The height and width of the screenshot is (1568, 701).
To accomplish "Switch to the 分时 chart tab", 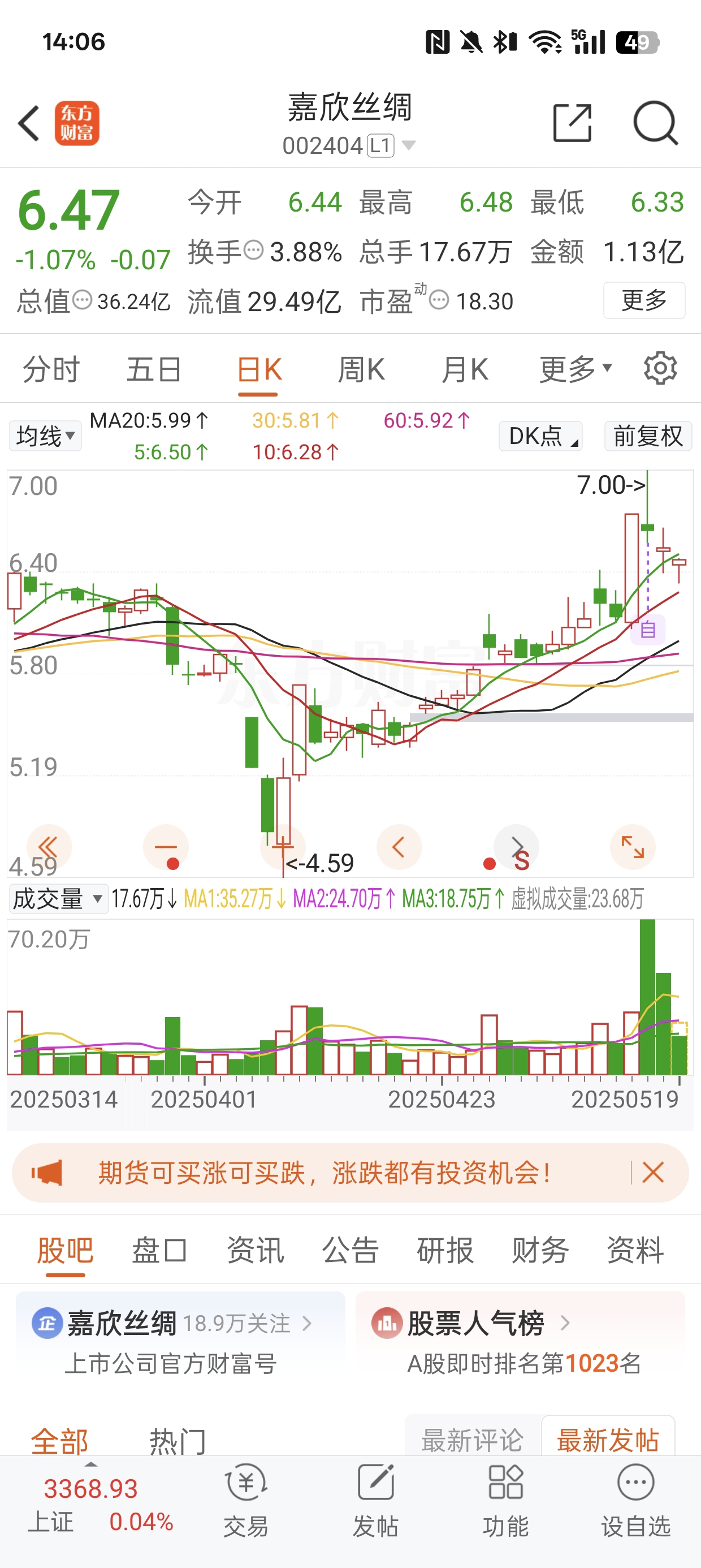I will click(51, 369).
